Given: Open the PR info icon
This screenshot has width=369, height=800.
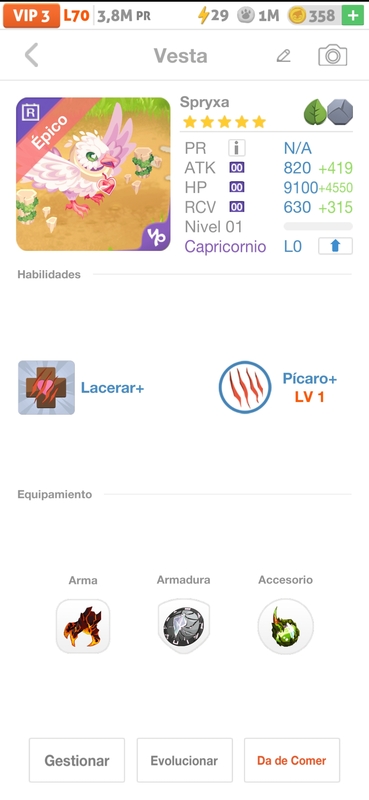Looking at the screenshot, I should coord(236,148).
